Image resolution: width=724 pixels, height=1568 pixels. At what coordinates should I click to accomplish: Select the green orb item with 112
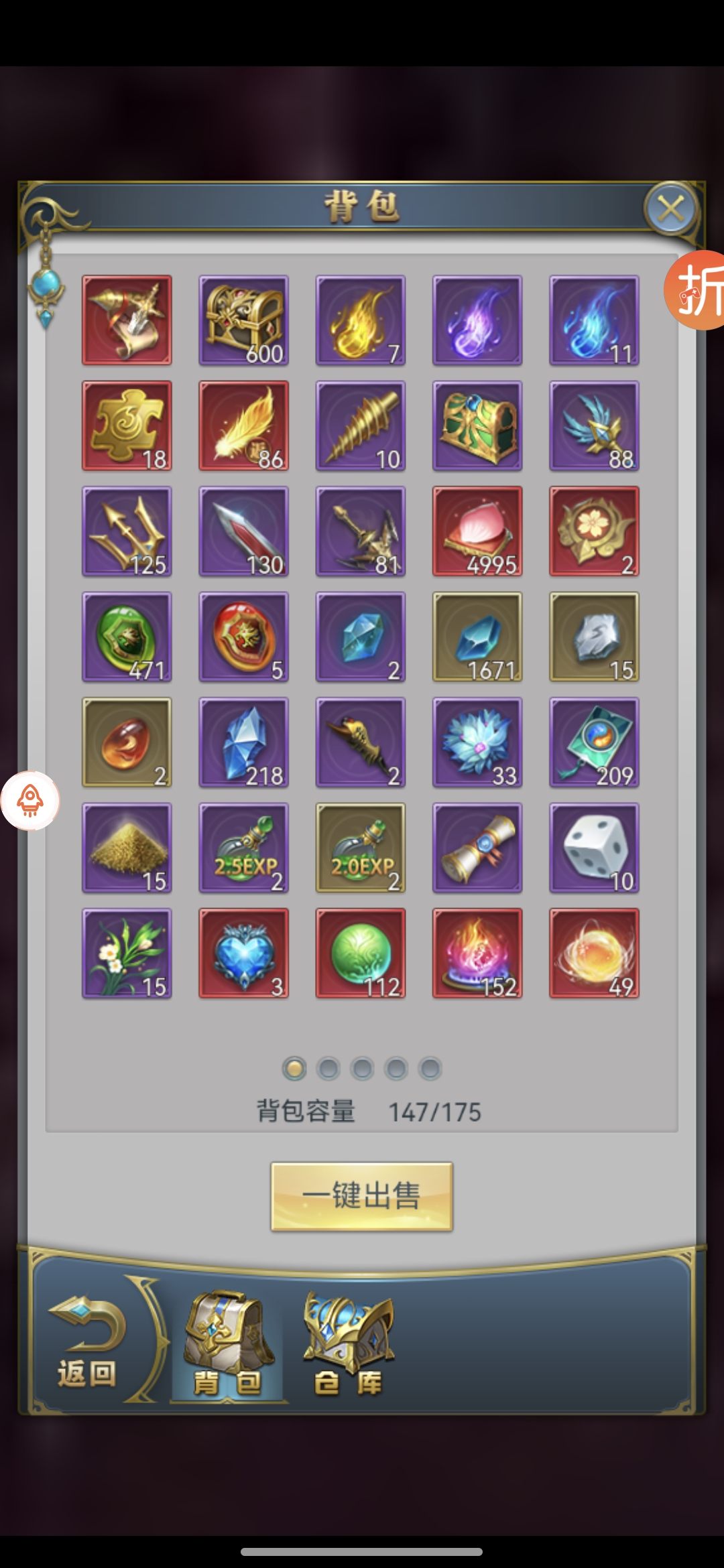[361, 954]
